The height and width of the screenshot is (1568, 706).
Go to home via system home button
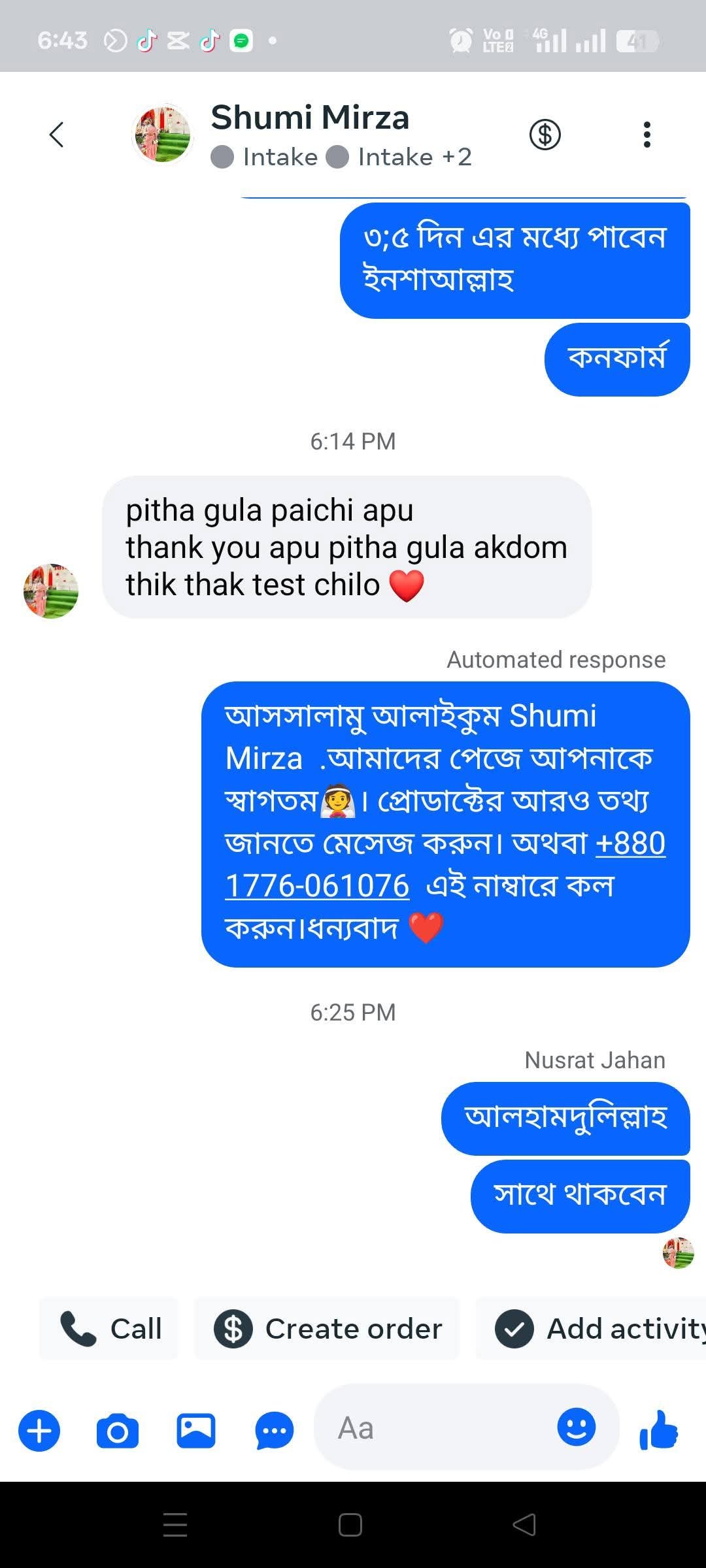[350, 1525]
